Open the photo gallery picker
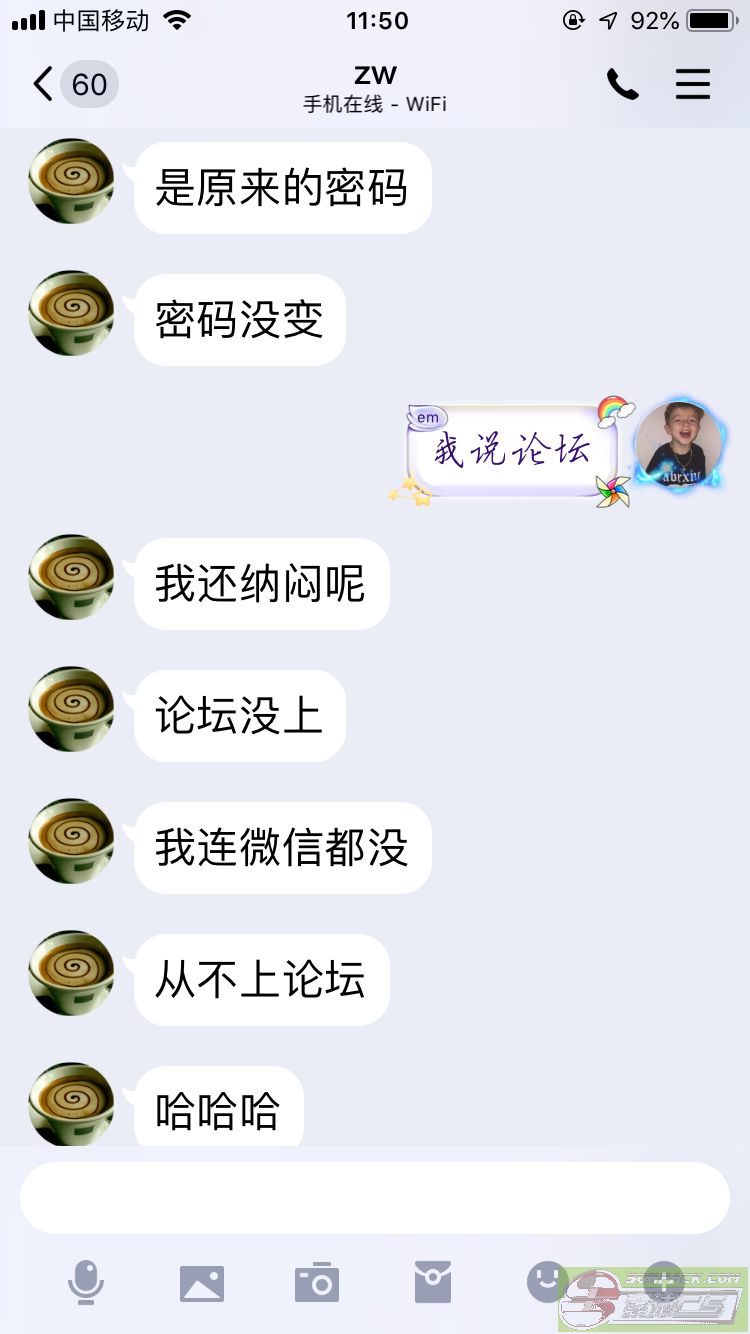Viewport: 750px width, 1334px height. point(202,1283)
